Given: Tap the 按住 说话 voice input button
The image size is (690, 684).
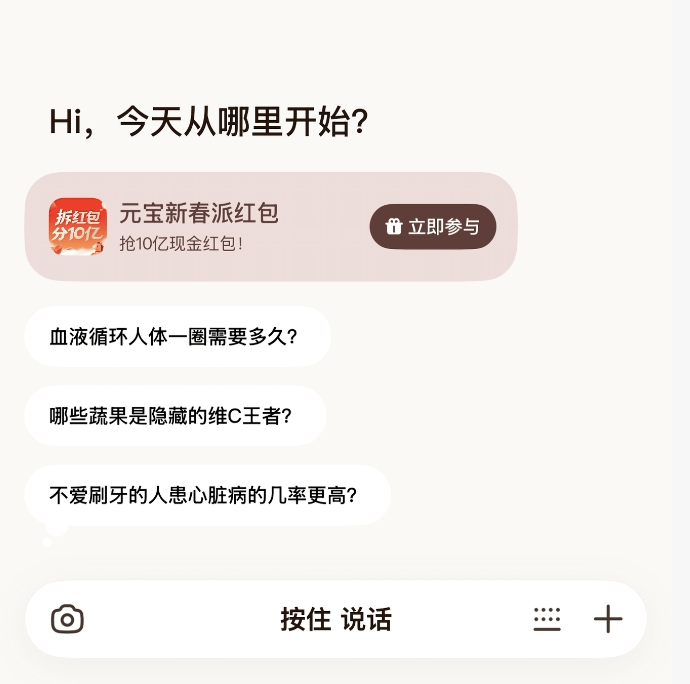Looking at the screenshot, I should [x=336, y=619].
